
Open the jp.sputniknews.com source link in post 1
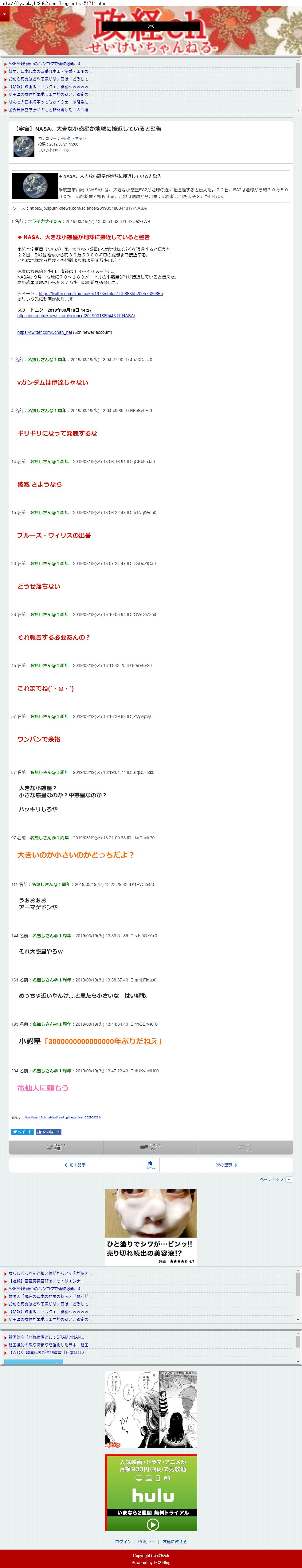[76, 316]
